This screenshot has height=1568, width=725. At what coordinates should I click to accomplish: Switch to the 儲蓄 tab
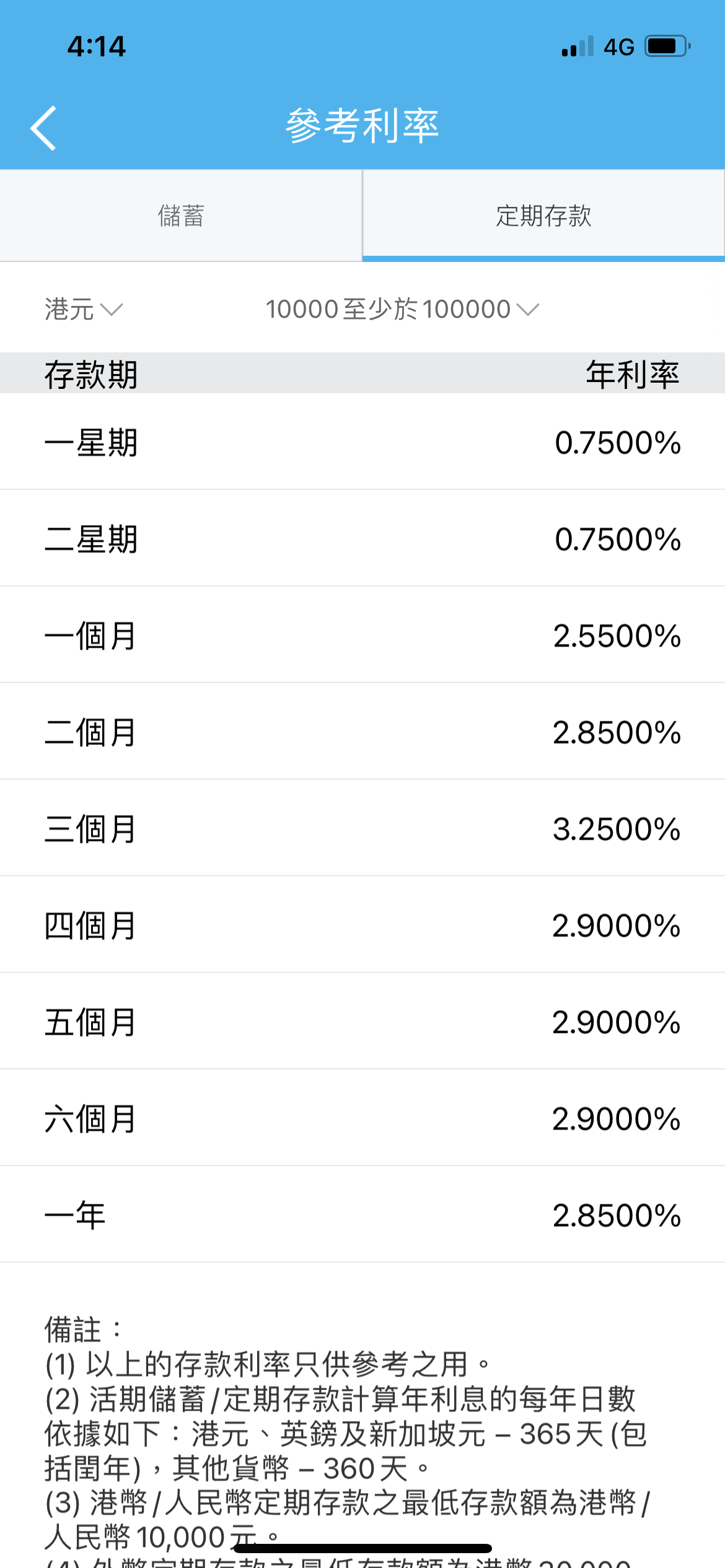pos(181,216)
